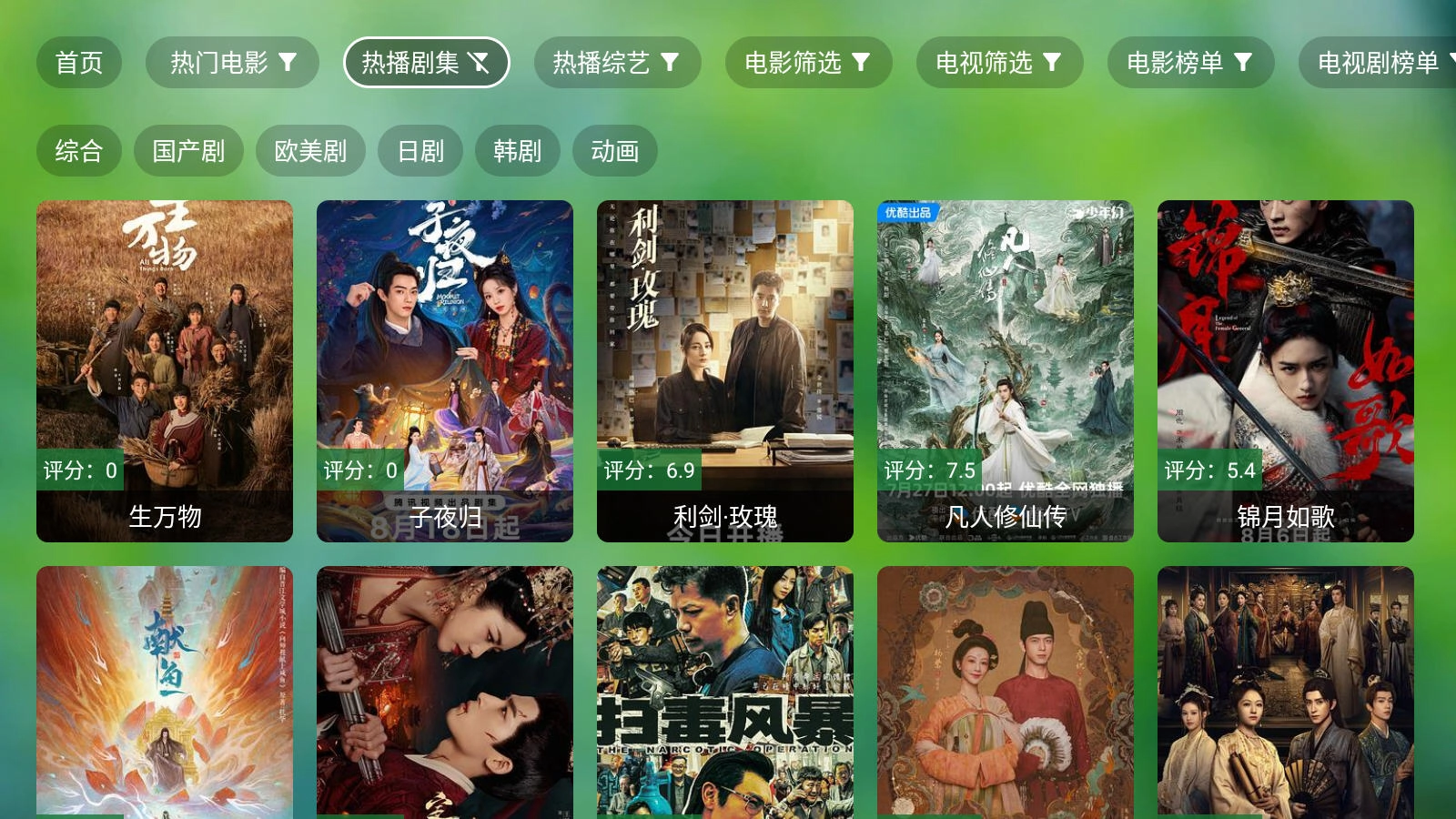This screenshot has width=1456, height=819.
Task: Open the 子夜归 poster card
Action: tap(445, 370)
